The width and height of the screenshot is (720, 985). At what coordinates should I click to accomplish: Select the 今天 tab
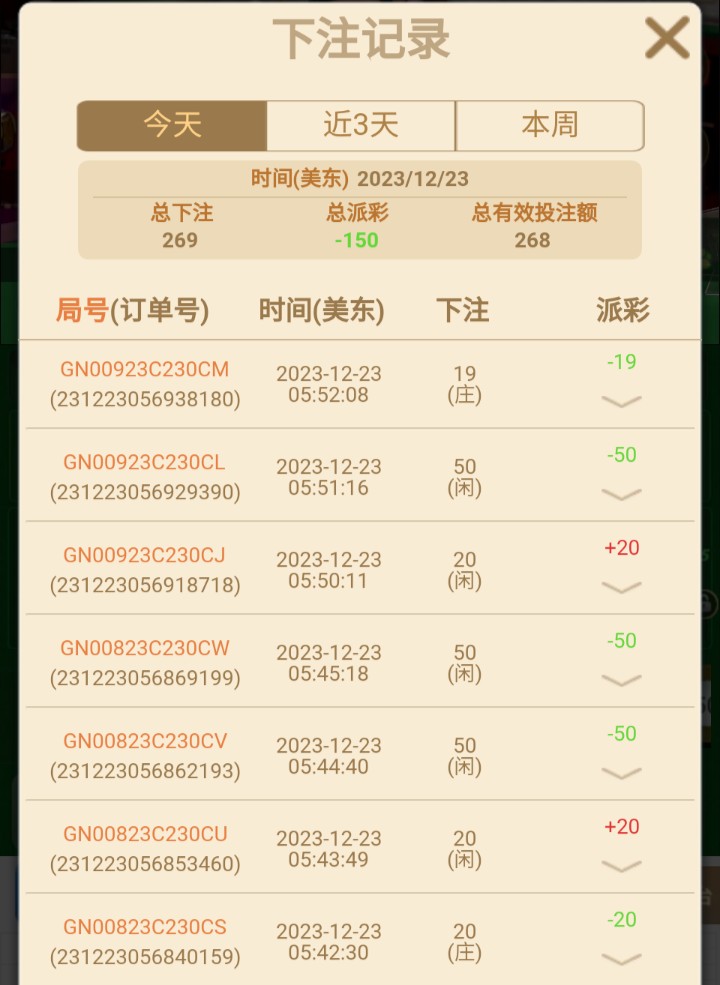coord(172,125)
